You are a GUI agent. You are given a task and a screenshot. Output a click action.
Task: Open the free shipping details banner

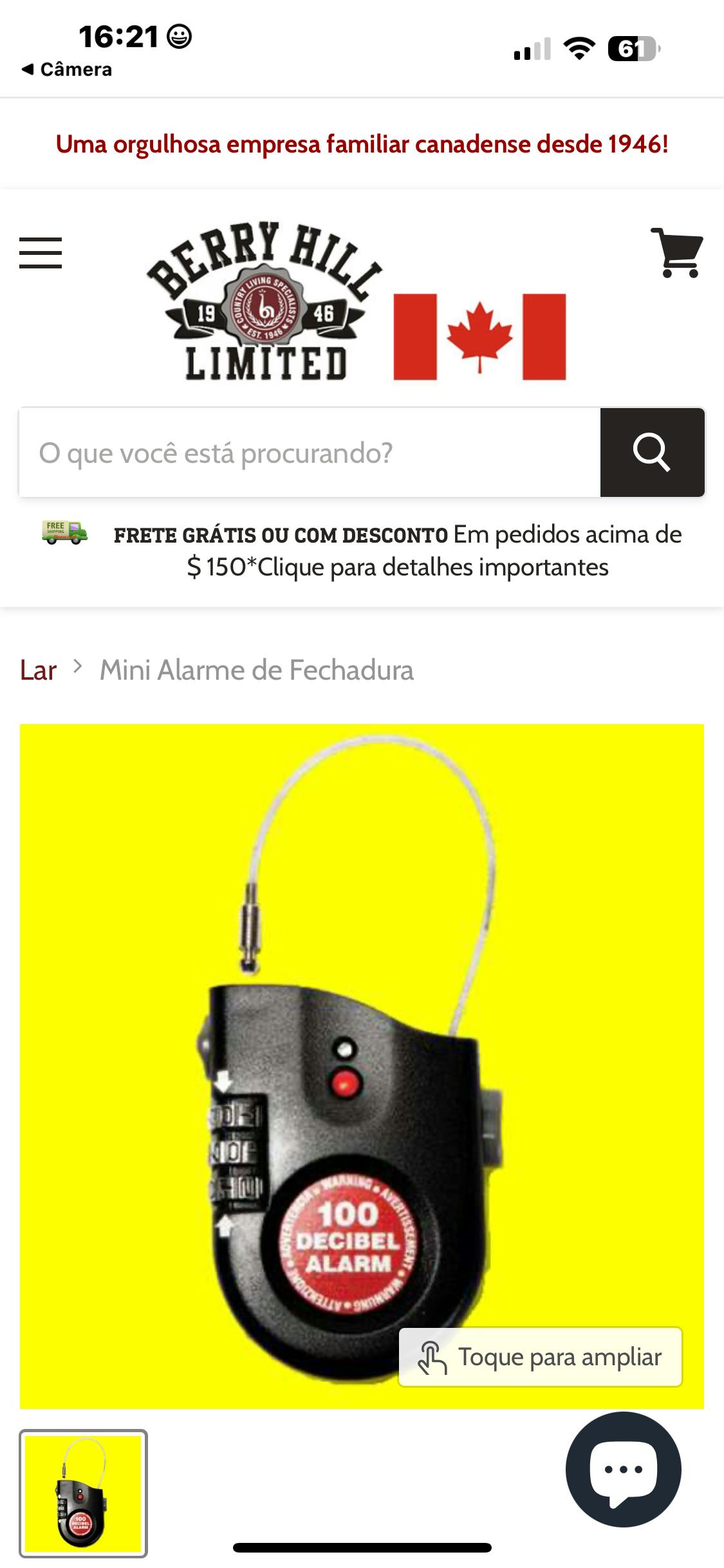pos(396,551)
